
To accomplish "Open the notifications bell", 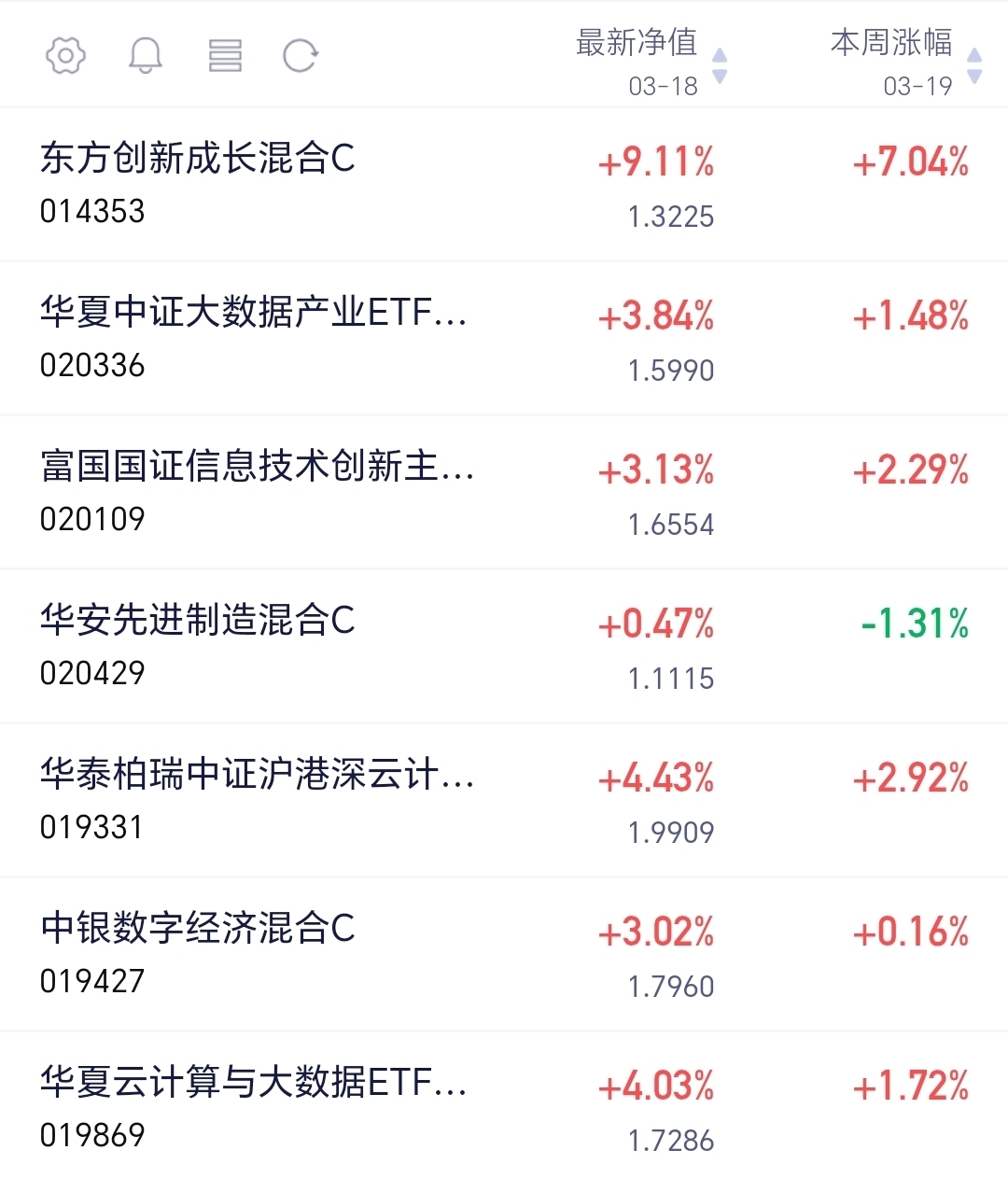I will pos(146,56).
